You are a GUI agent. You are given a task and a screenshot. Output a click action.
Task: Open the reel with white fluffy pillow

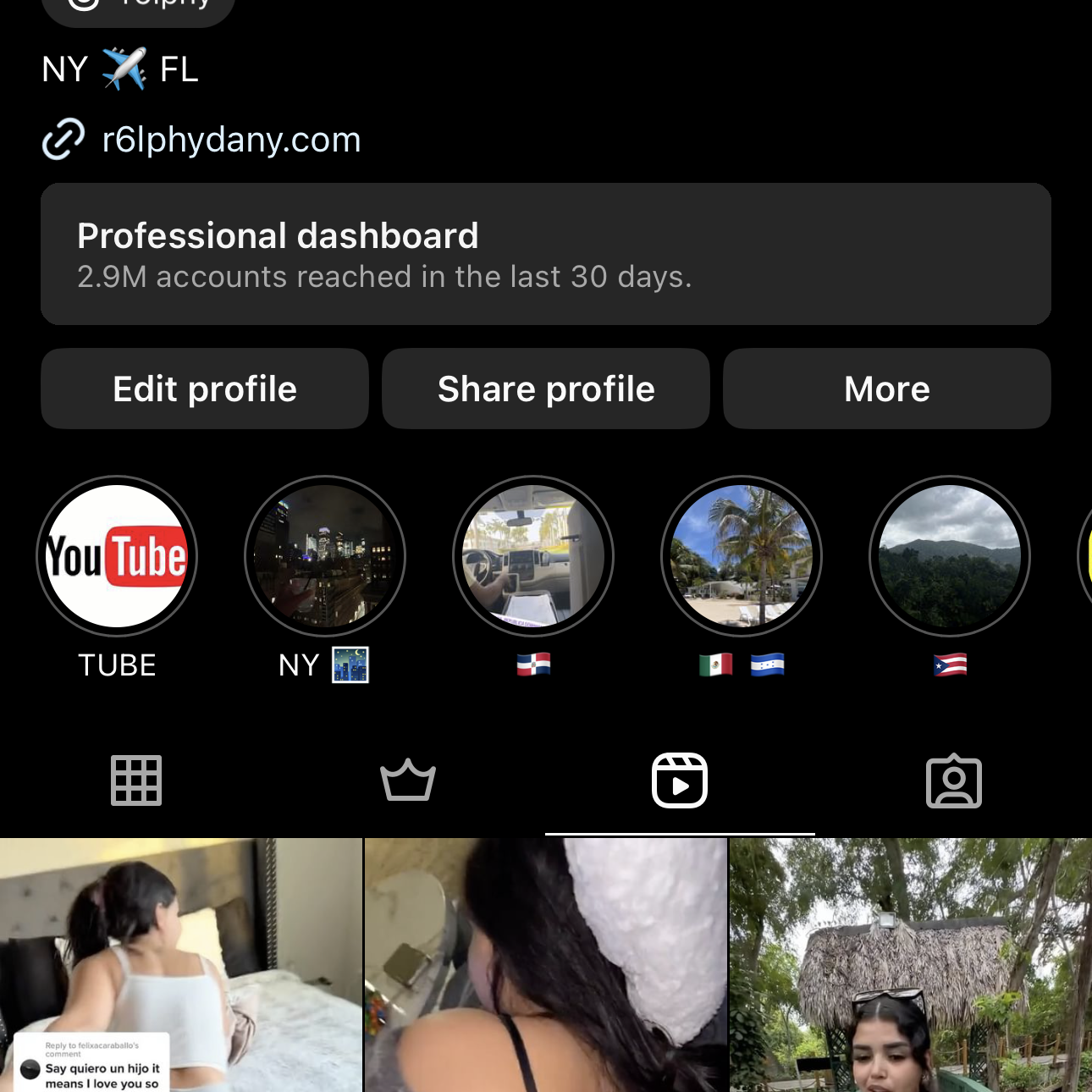545,965
